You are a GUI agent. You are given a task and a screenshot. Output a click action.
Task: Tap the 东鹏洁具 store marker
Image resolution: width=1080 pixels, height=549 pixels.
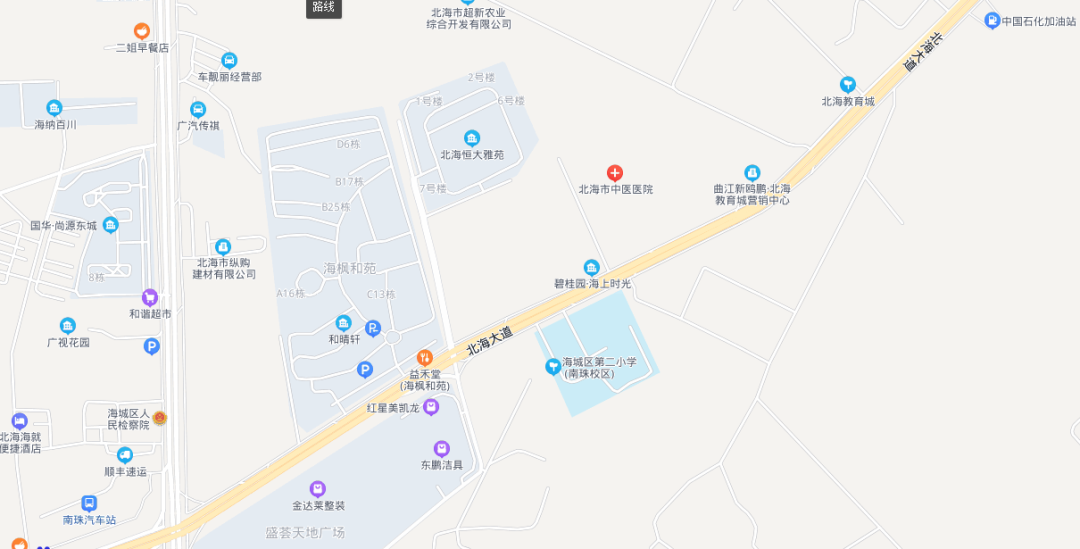[x=441, y=449]
